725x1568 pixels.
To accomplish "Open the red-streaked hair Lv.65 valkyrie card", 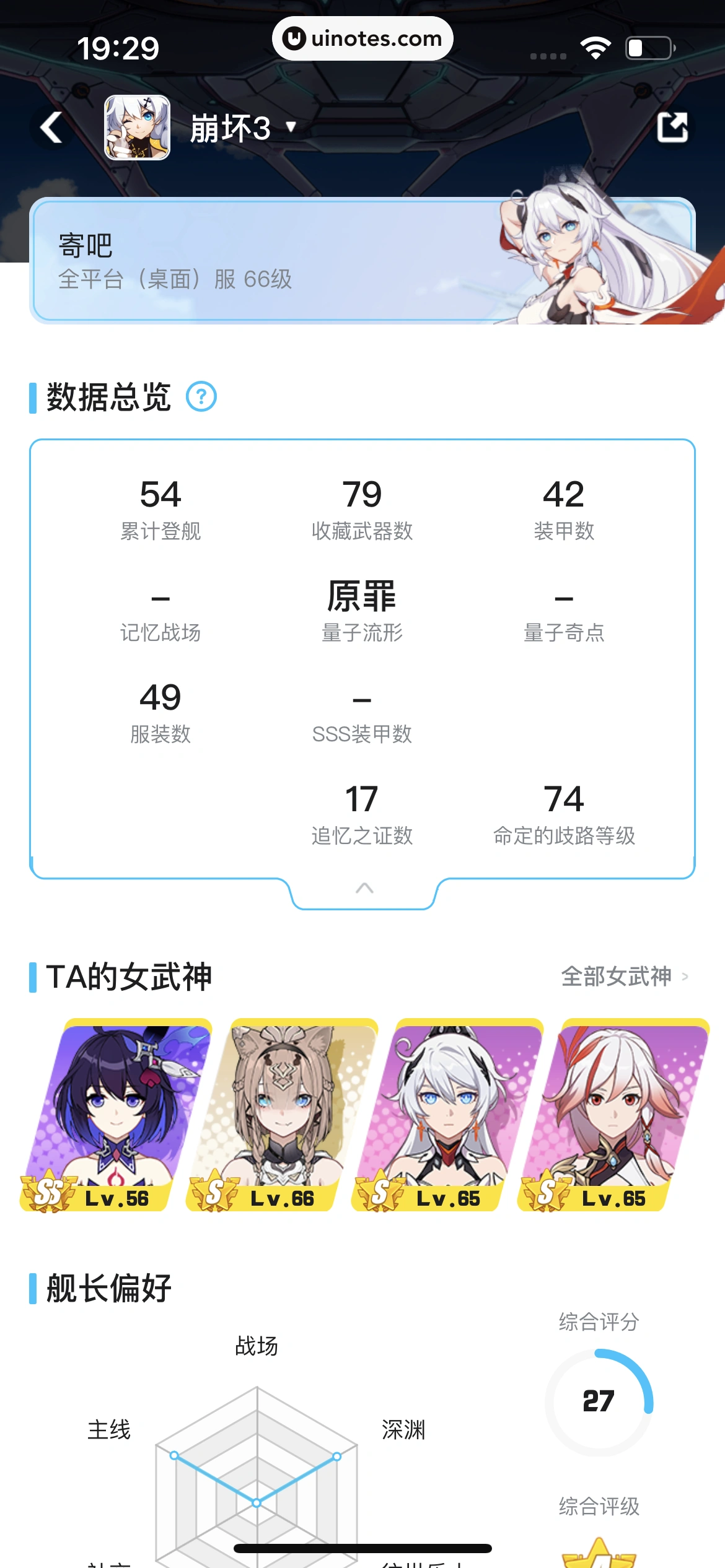I will 613,1115.
